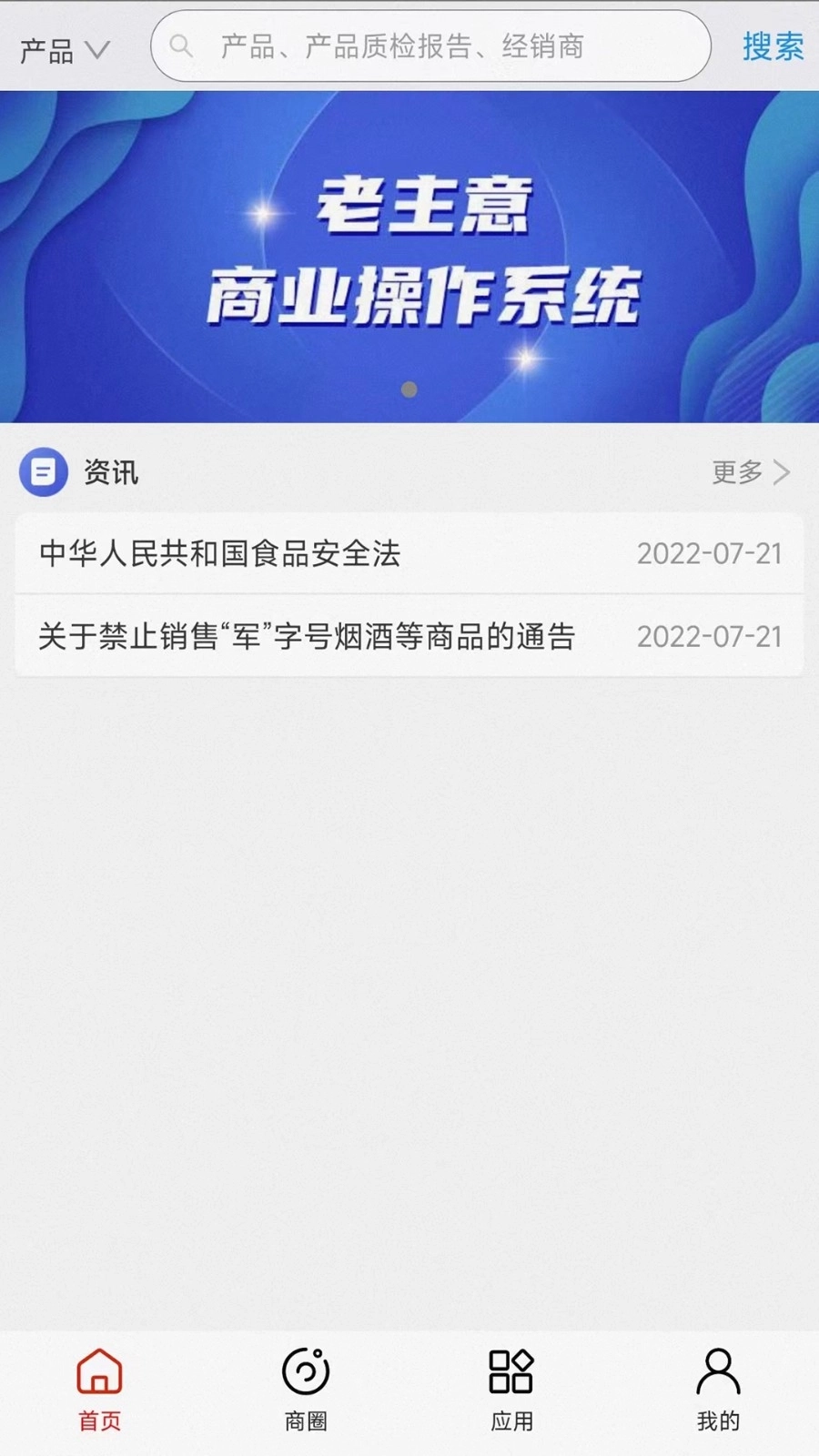Tap the 资讯 news section icon
The width and height of the screenshot is (819, 1456).
point(44,472)
